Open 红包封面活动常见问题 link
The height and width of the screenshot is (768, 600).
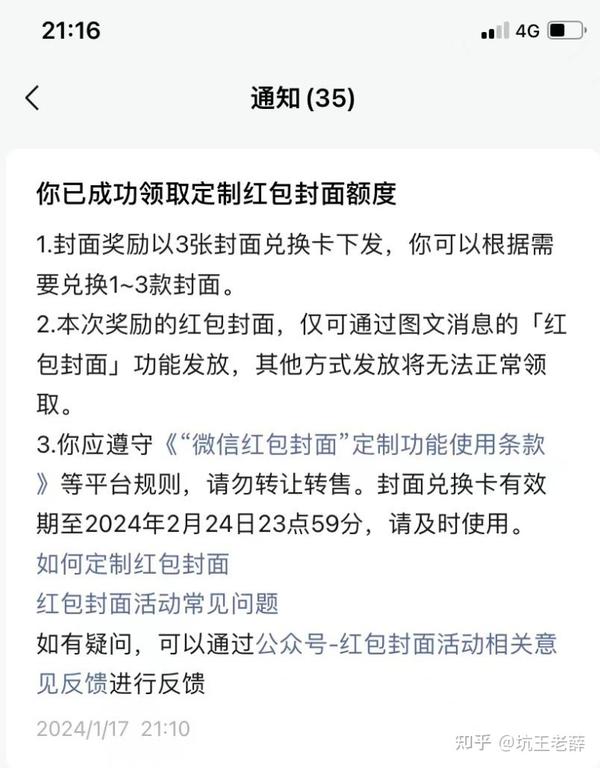coord(157,603)
